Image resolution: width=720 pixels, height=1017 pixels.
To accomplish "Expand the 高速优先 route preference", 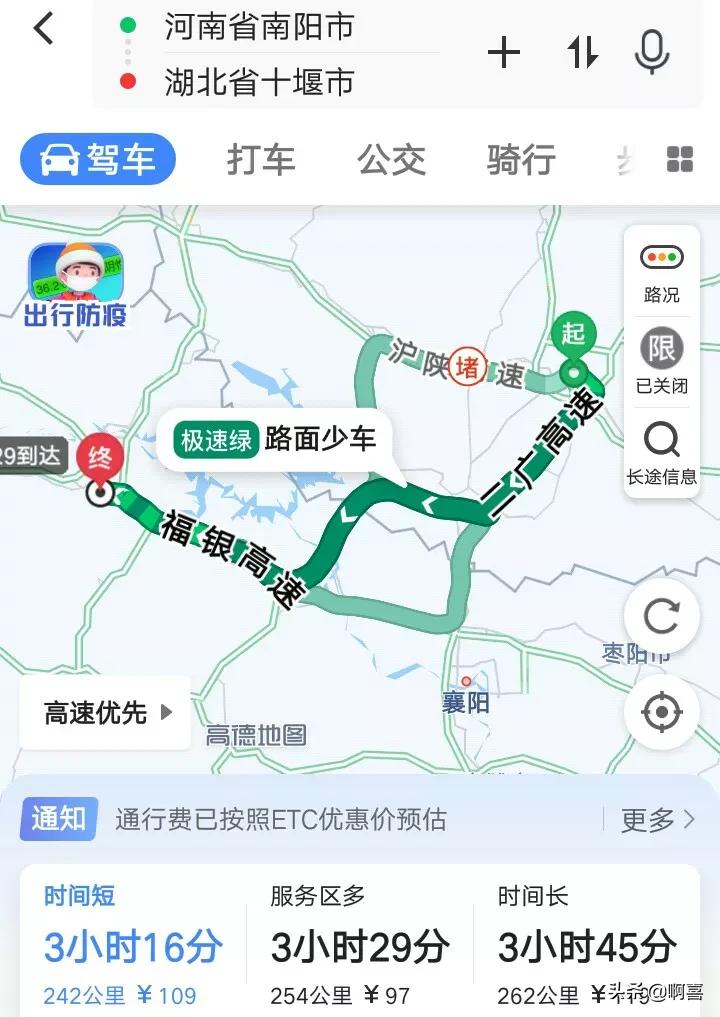I will [x=106, y=712].
